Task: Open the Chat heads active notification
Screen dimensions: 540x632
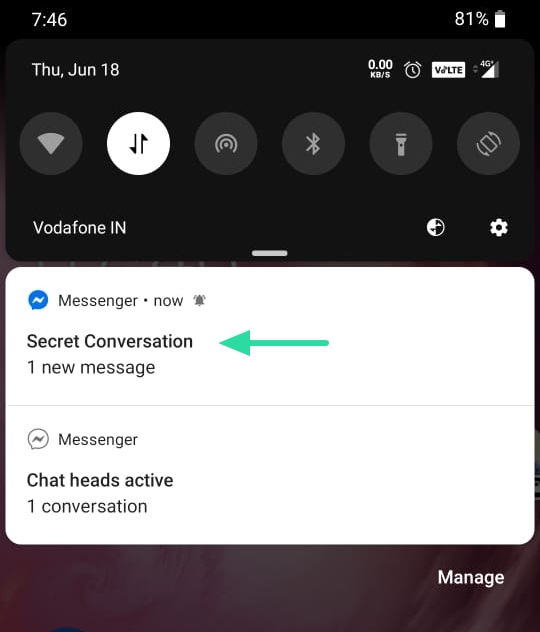Action: click(x=270, y=475)
